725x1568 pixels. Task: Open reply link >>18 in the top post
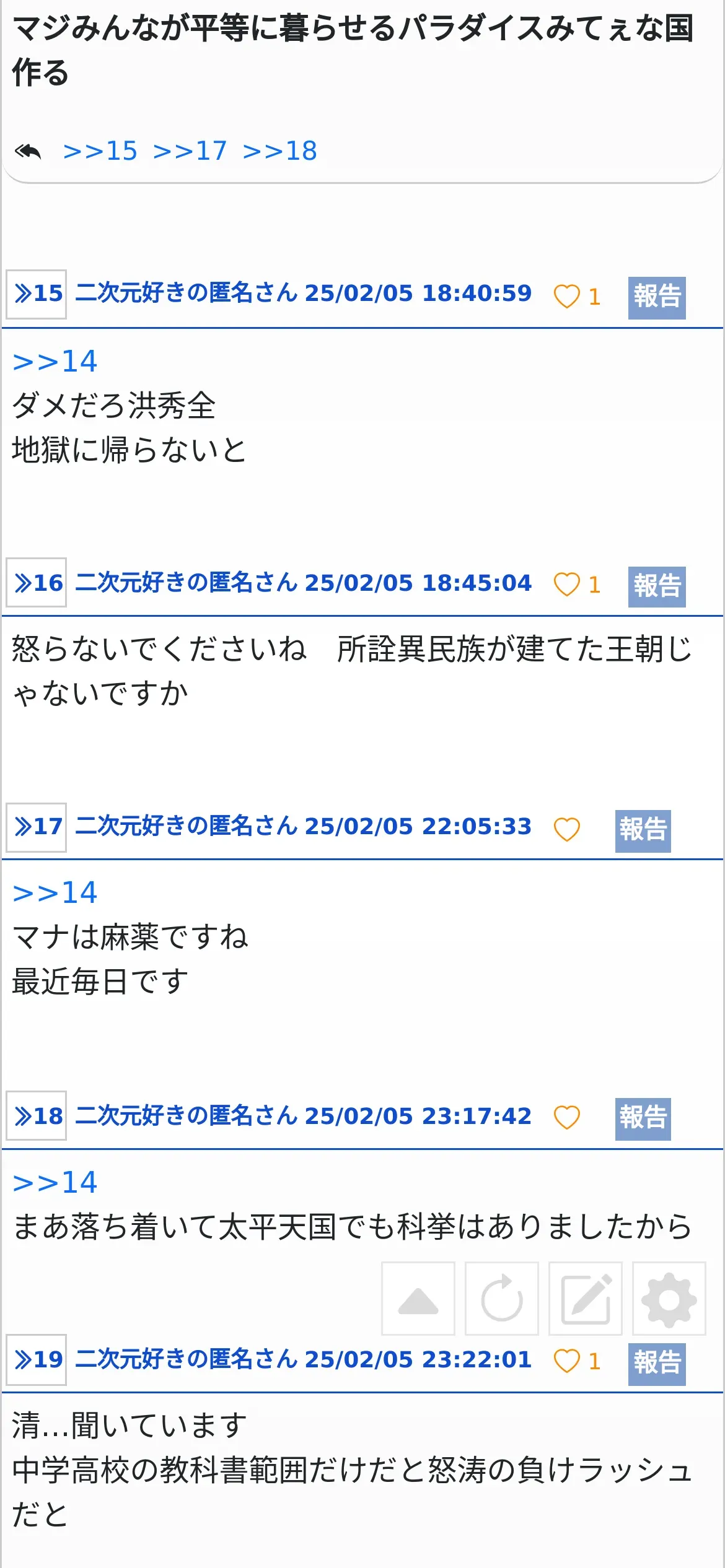(x=279, y=151)
